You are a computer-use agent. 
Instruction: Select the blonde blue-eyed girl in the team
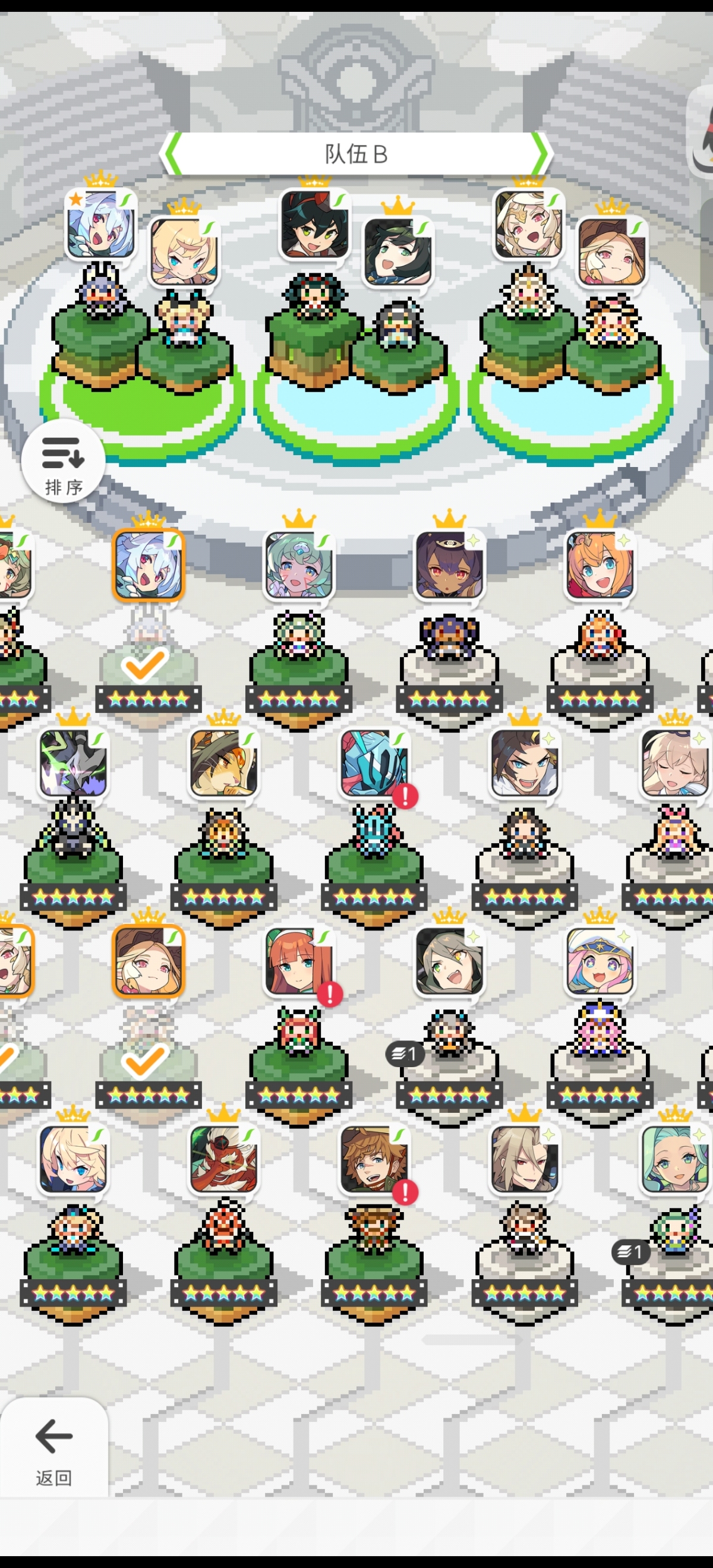point(184,252)
